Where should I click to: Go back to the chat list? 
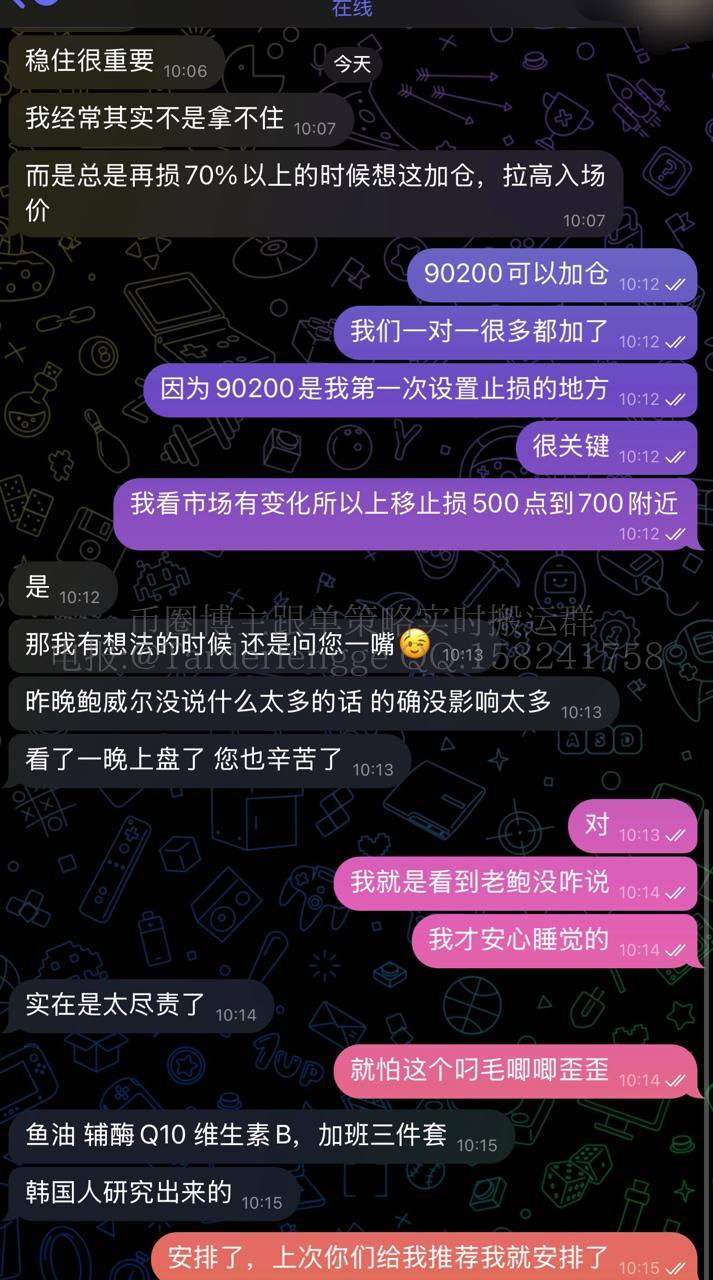(x=22, y=4)
